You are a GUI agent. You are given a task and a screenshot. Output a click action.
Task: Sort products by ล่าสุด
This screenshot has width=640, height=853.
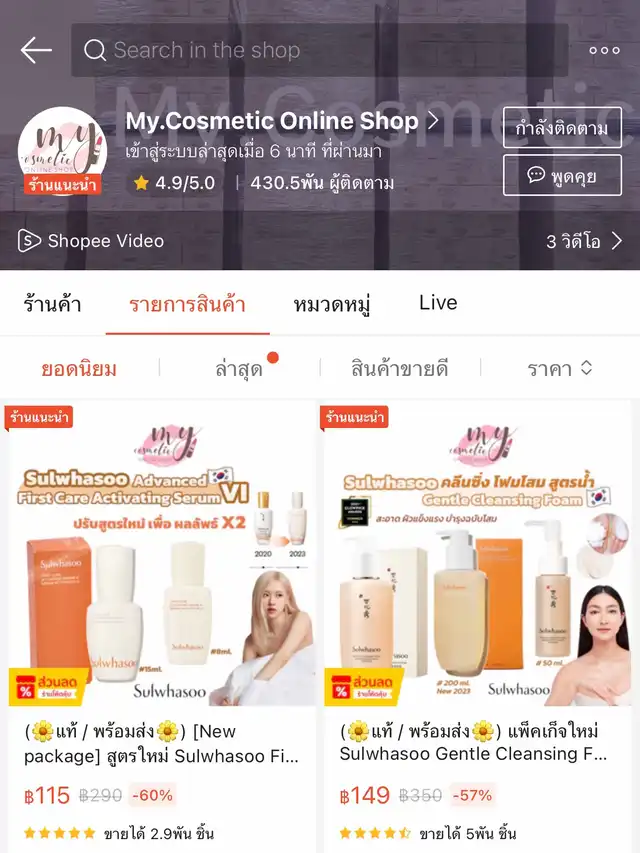pos(239,369)
